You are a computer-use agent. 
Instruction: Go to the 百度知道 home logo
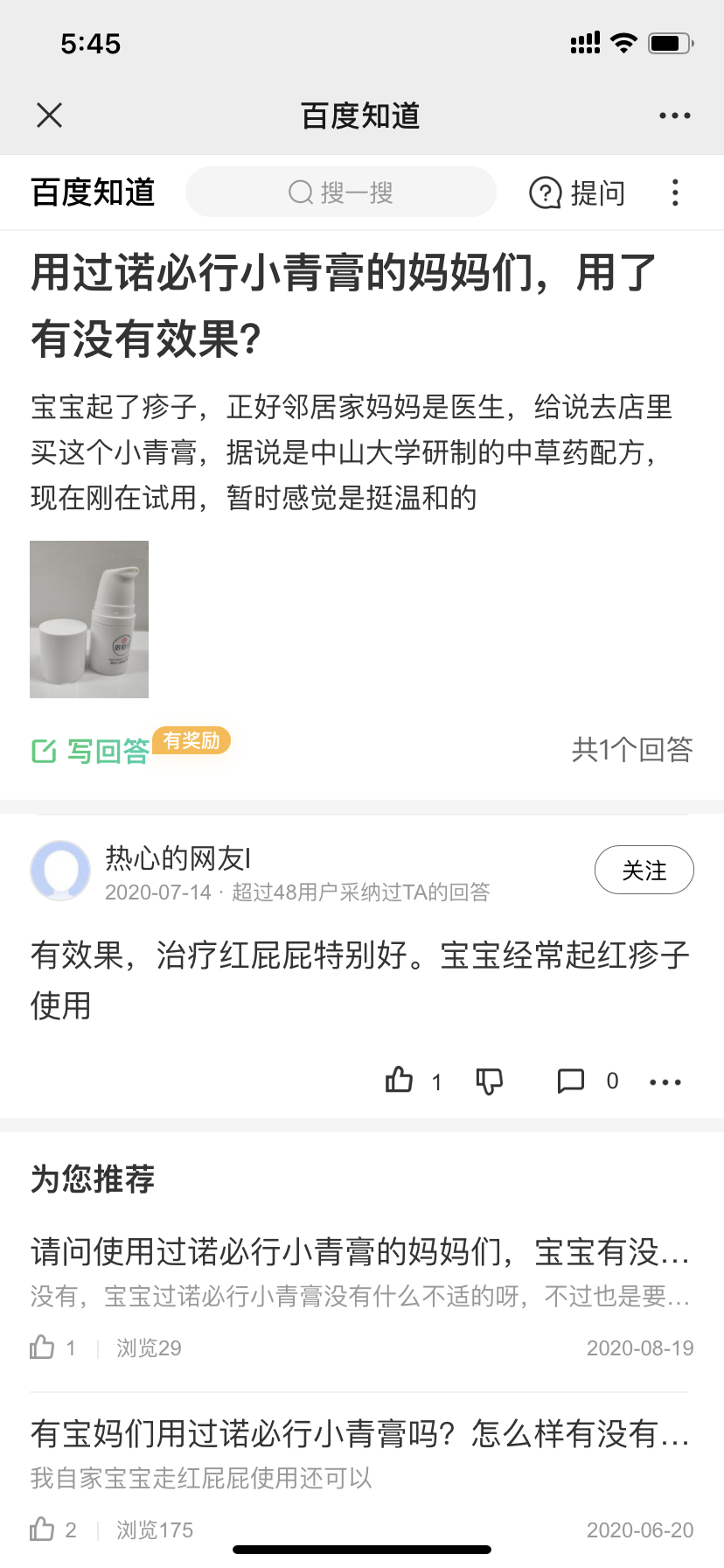[94, 192]
